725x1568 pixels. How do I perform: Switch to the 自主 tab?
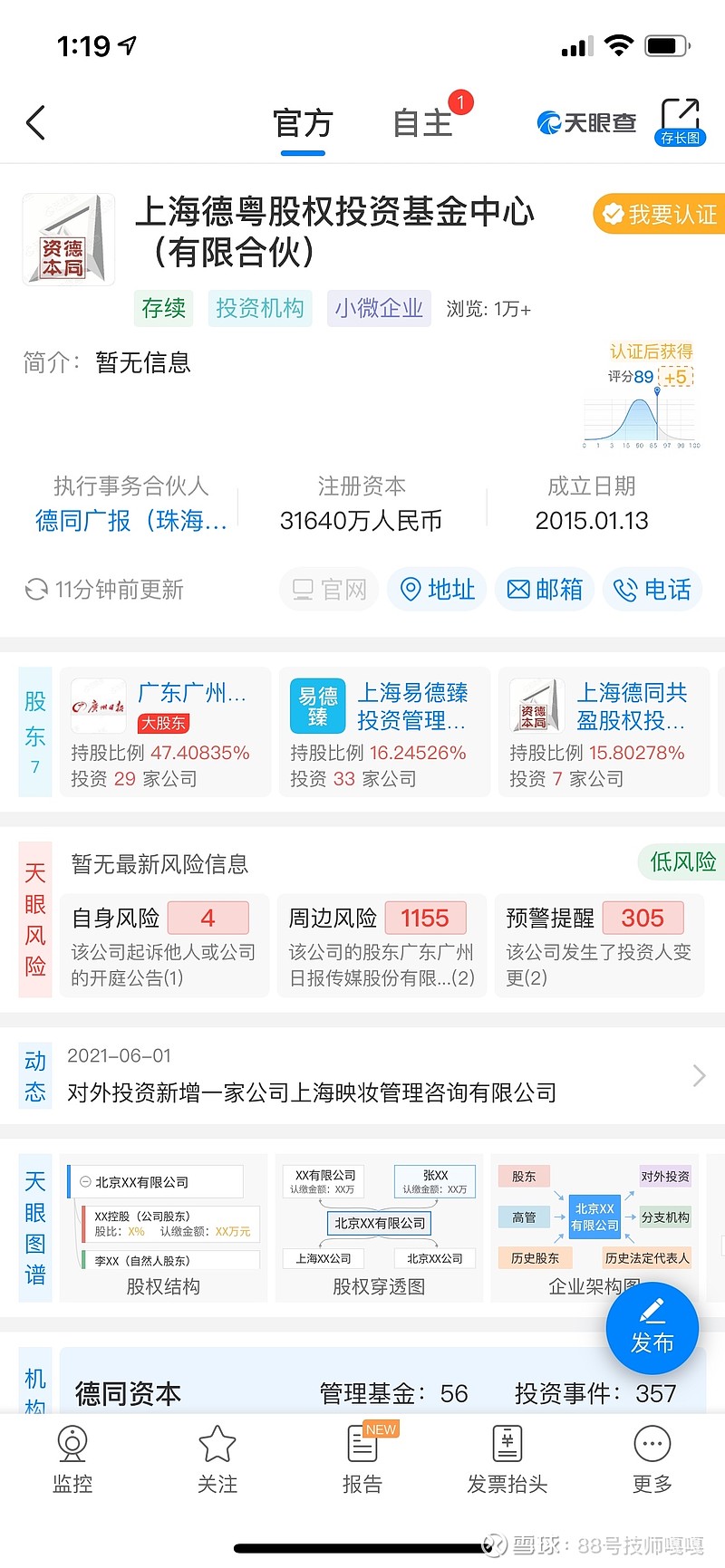point(421,122)
